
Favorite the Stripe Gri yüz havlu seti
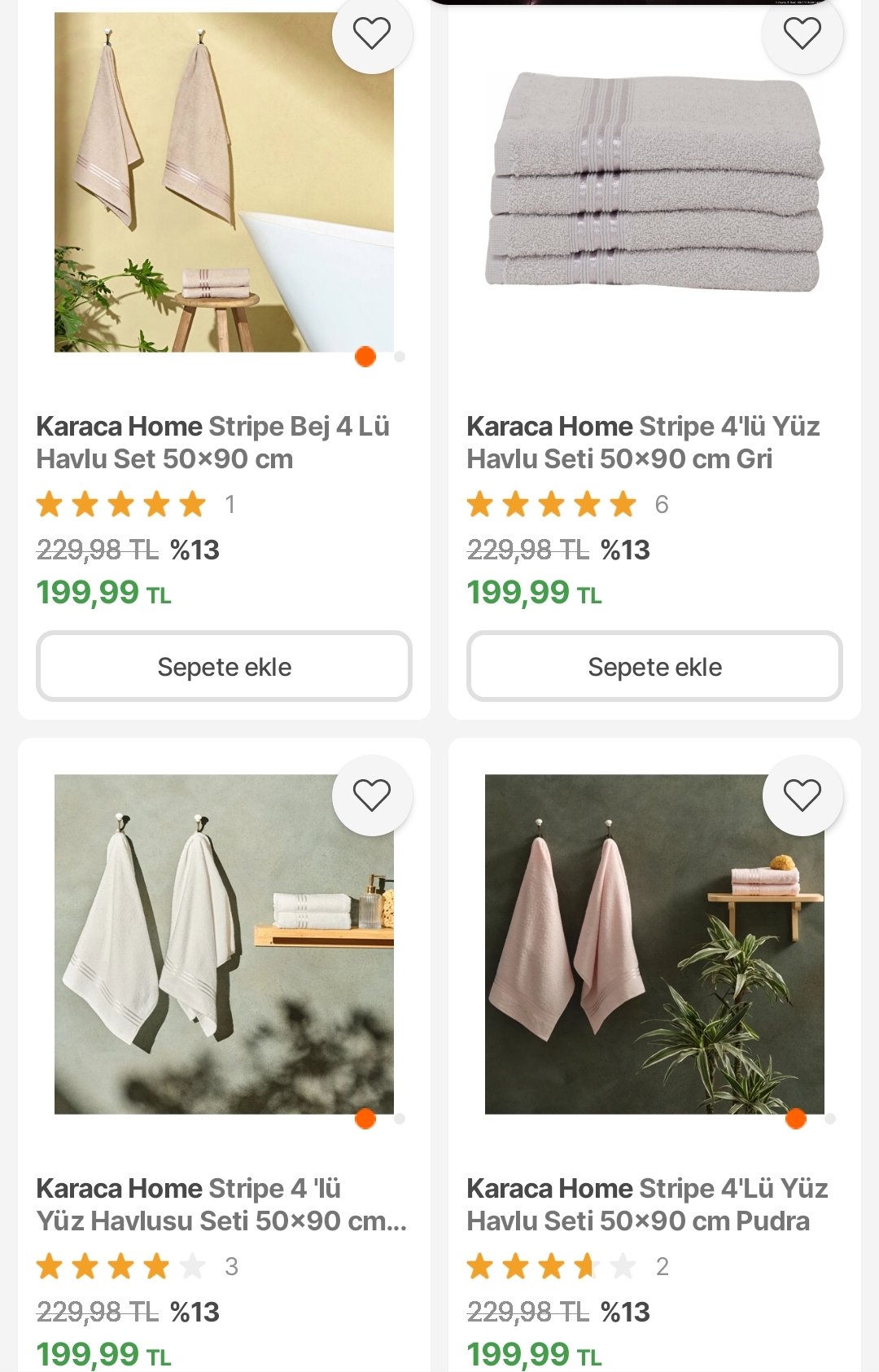pos(802,34)
